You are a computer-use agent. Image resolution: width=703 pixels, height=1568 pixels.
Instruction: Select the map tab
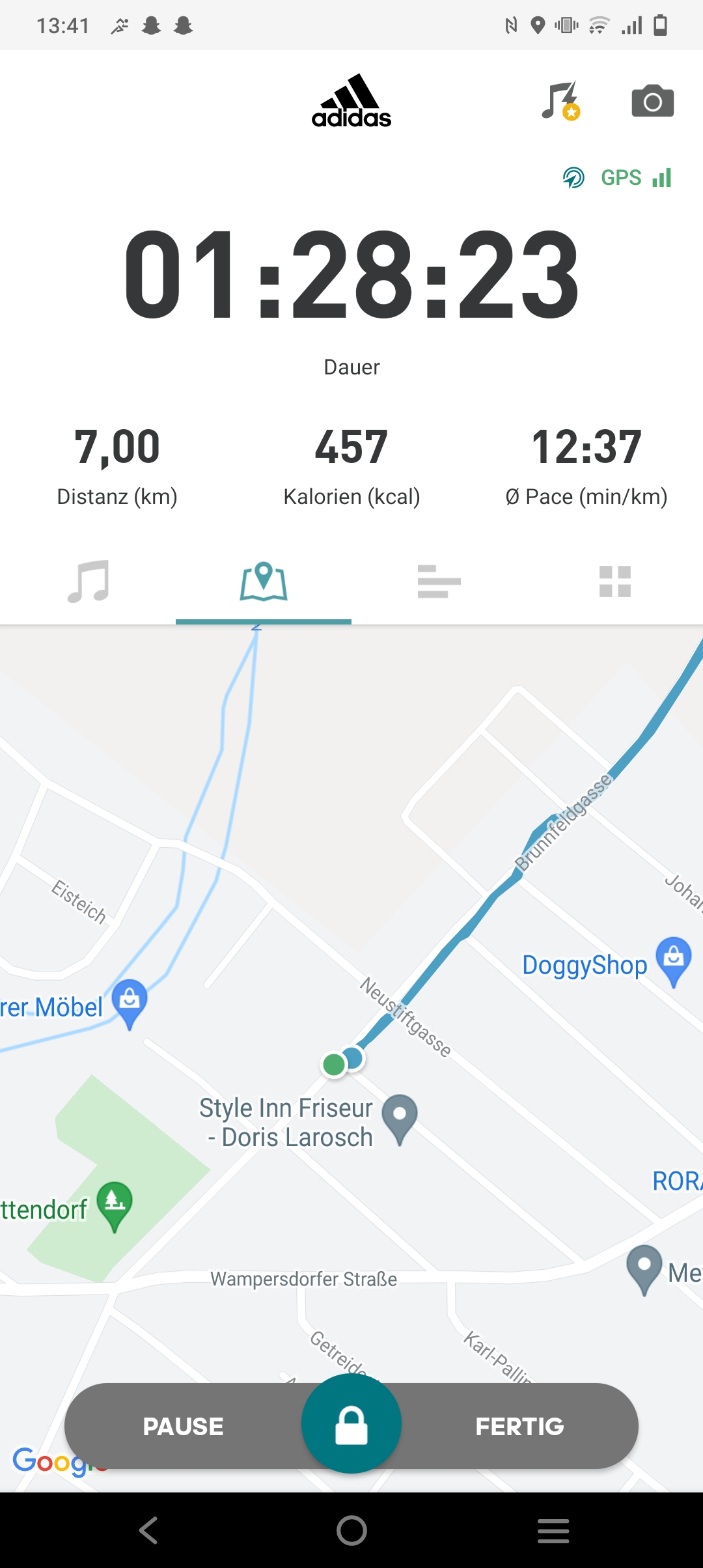point(264,581)
